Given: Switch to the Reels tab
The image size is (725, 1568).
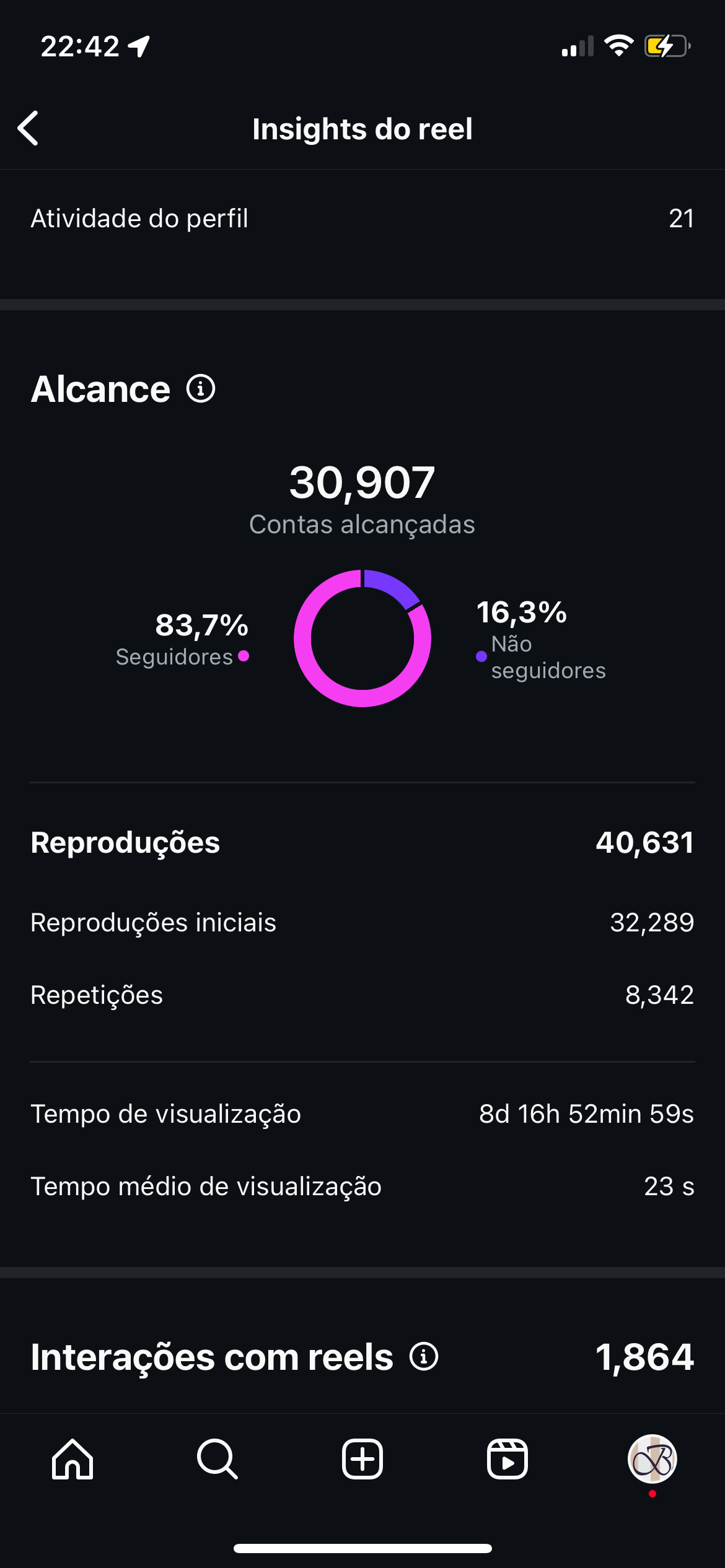Looking at the screenshot, I should coord(507,1459).
